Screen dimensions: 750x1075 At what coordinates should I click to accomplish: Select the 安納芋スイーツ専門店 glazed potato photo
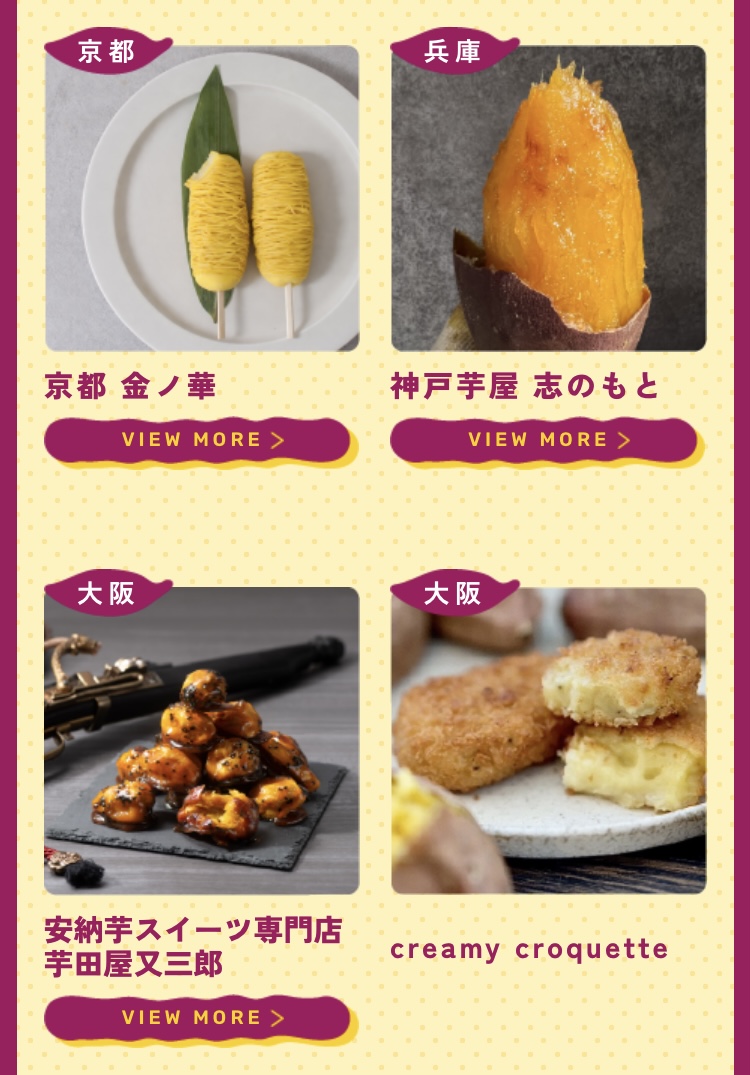202,740
